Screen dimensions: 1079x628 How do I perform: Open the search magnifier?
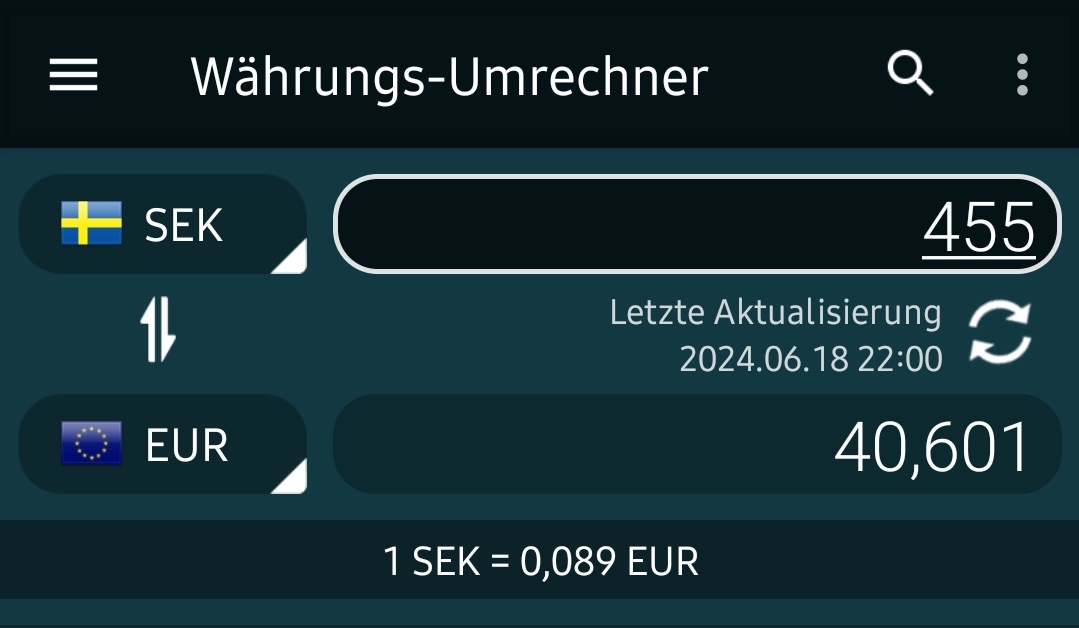(910, 74)
